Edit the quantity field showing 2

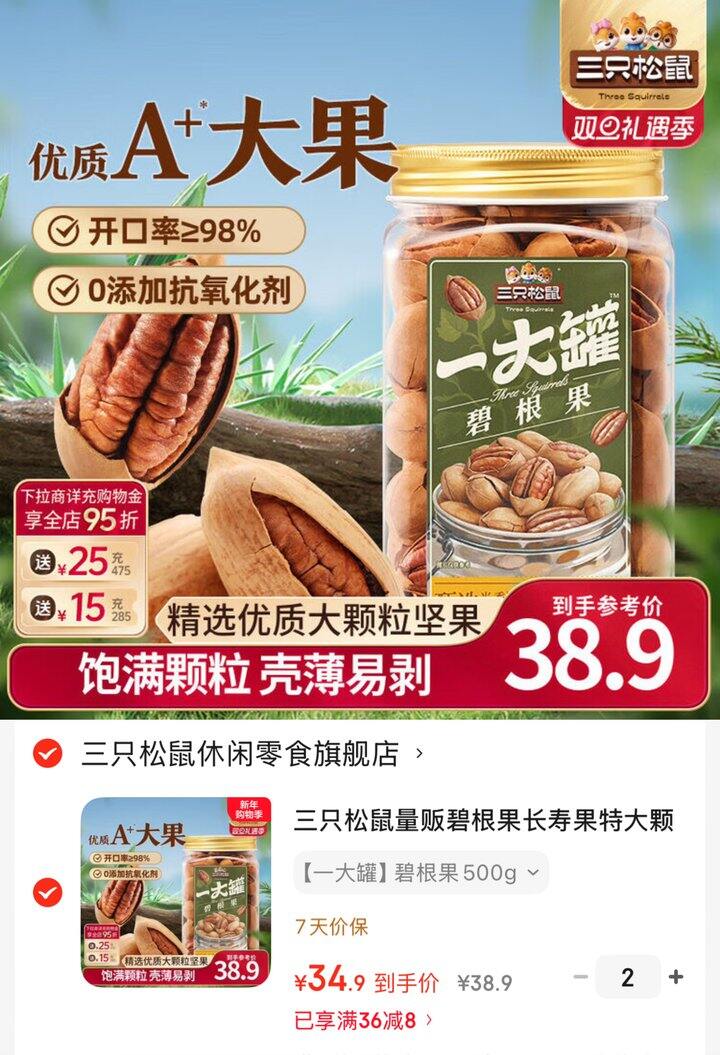[x=628, y=977]
